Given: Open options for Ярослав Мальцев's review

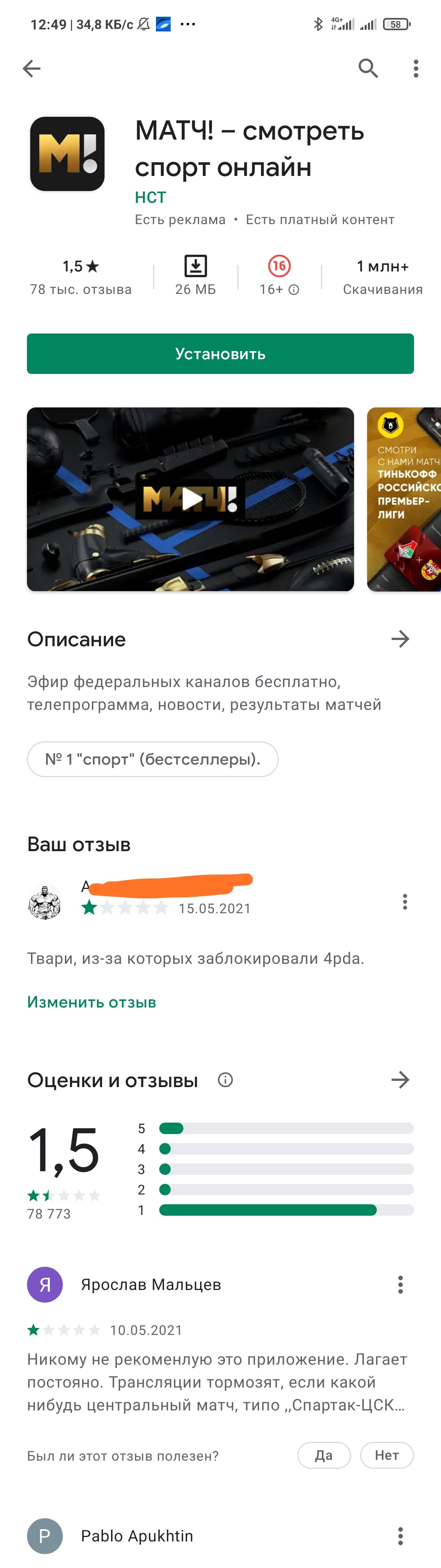Looking at the screenshot, I should 400,1284.
